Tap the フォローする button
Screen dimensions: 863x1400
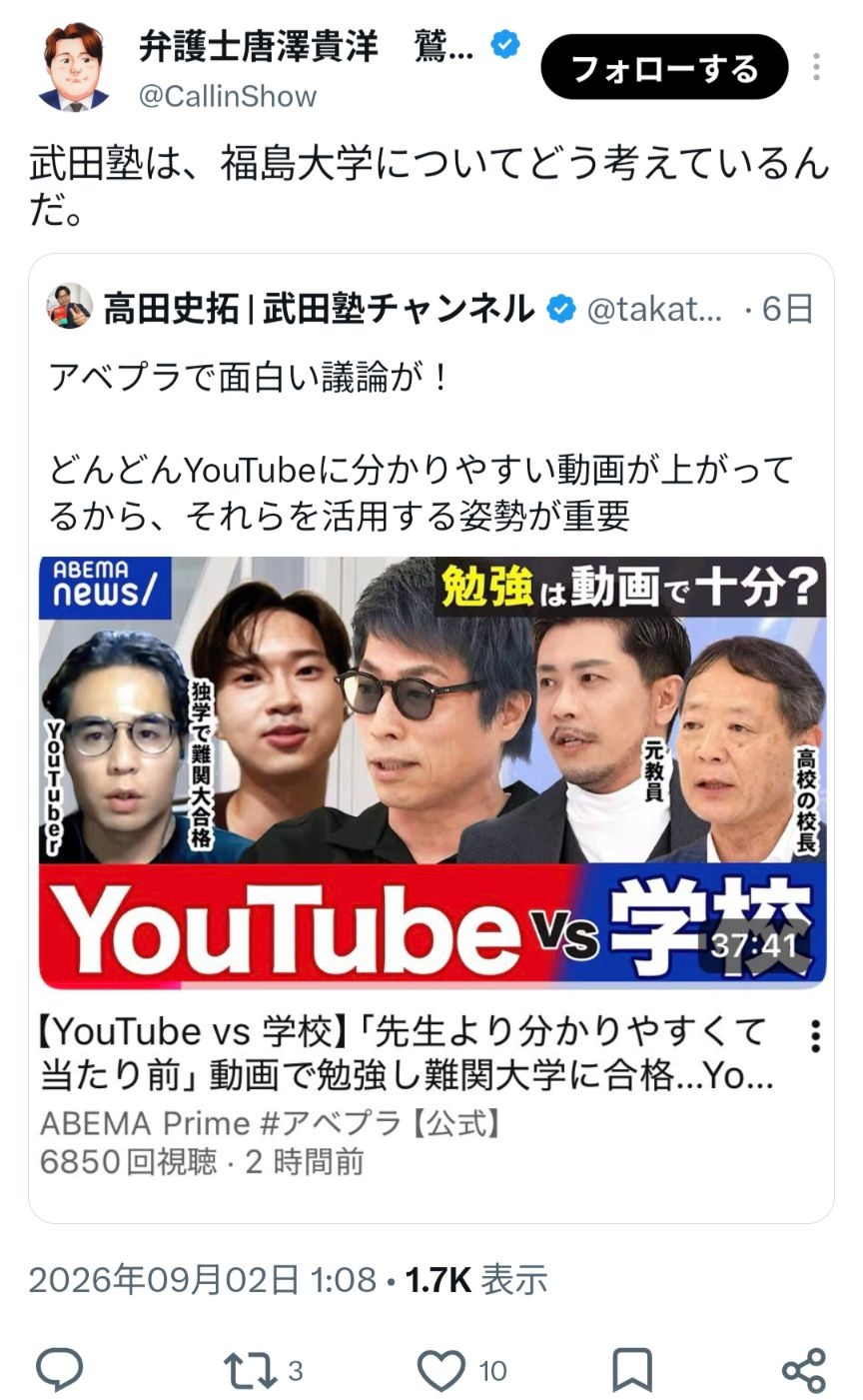(x=664, y=68)
